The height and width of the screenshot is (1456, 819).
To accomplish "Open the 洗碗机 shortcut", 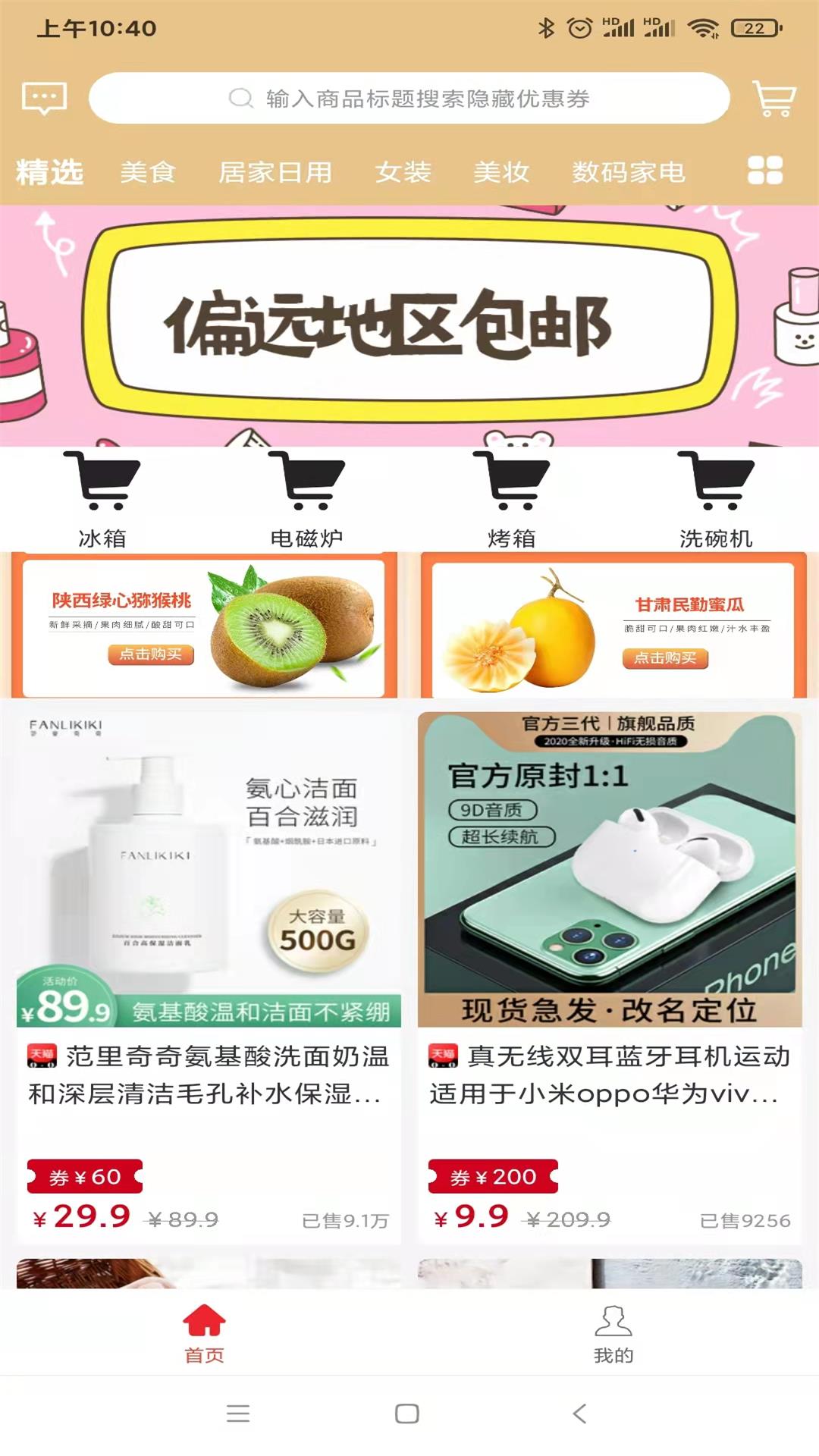I will [x=716, y=498].
